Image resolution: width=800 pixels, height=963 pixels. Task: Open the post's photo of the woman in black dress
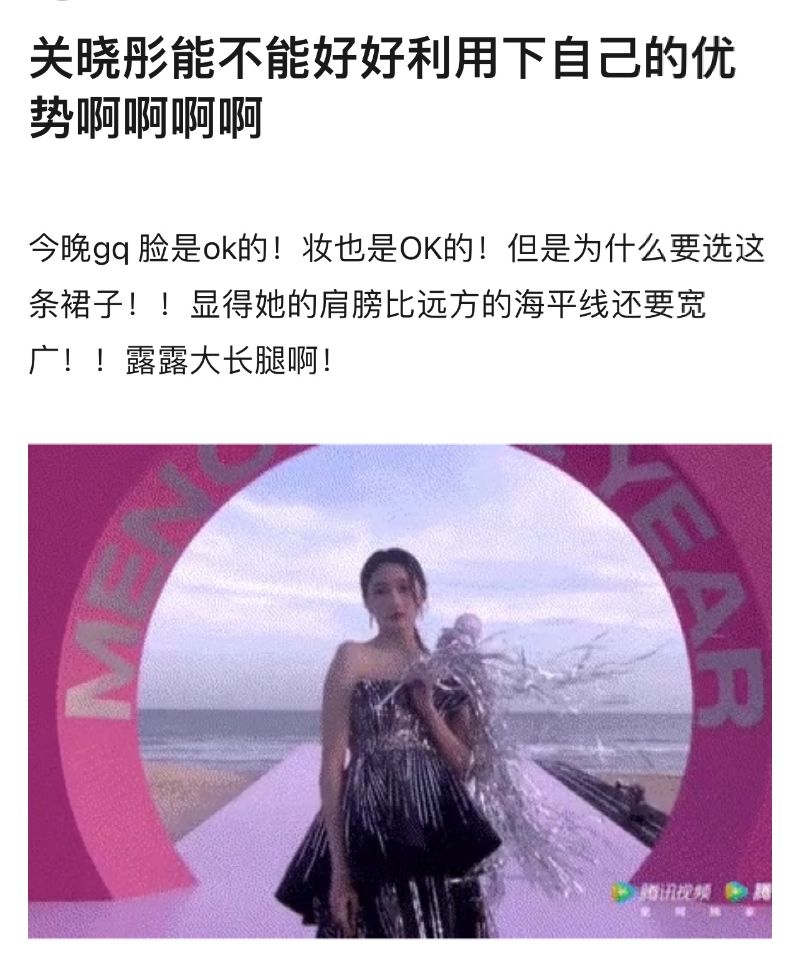point(400,690)
